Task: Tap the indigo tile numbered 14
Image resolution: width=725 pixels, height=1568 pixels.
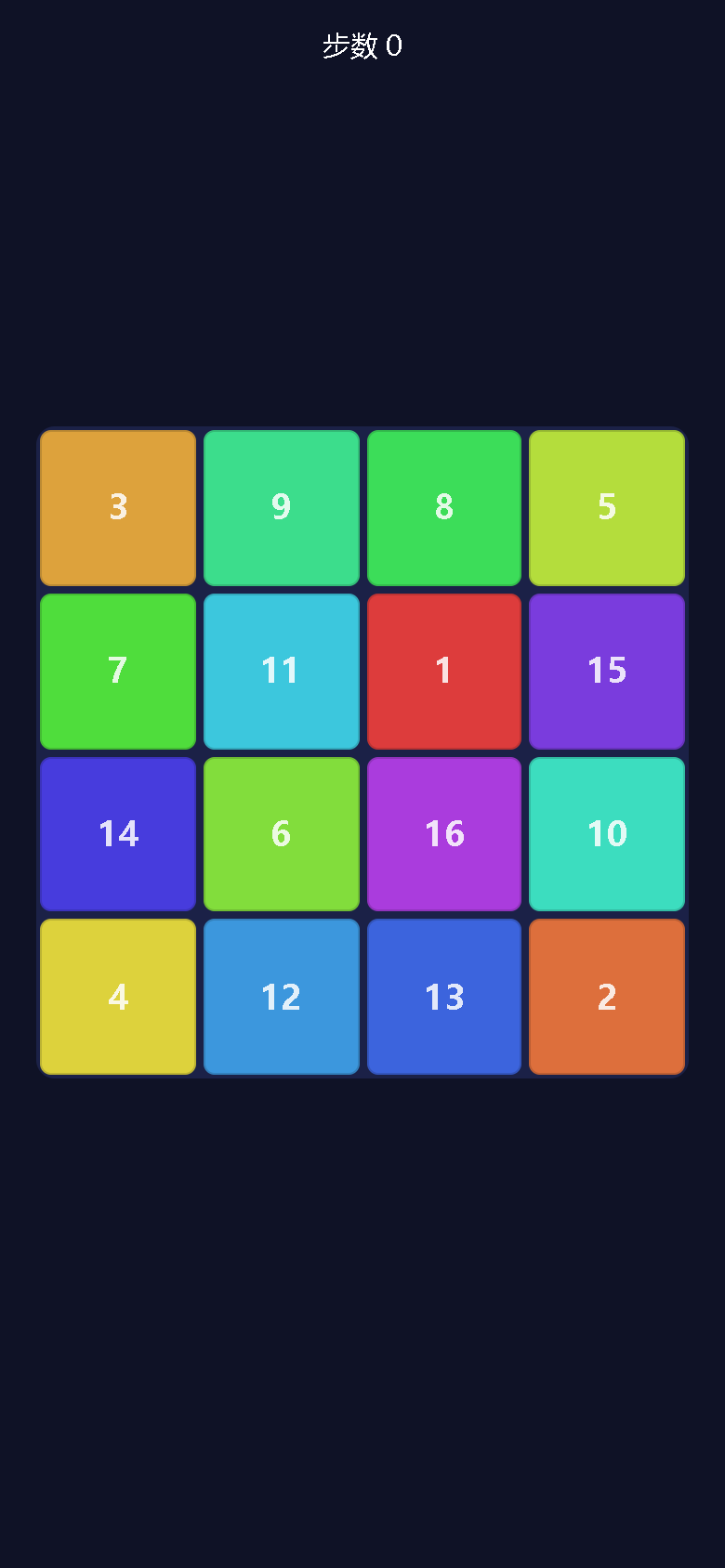Action: (x=118, y=834)
